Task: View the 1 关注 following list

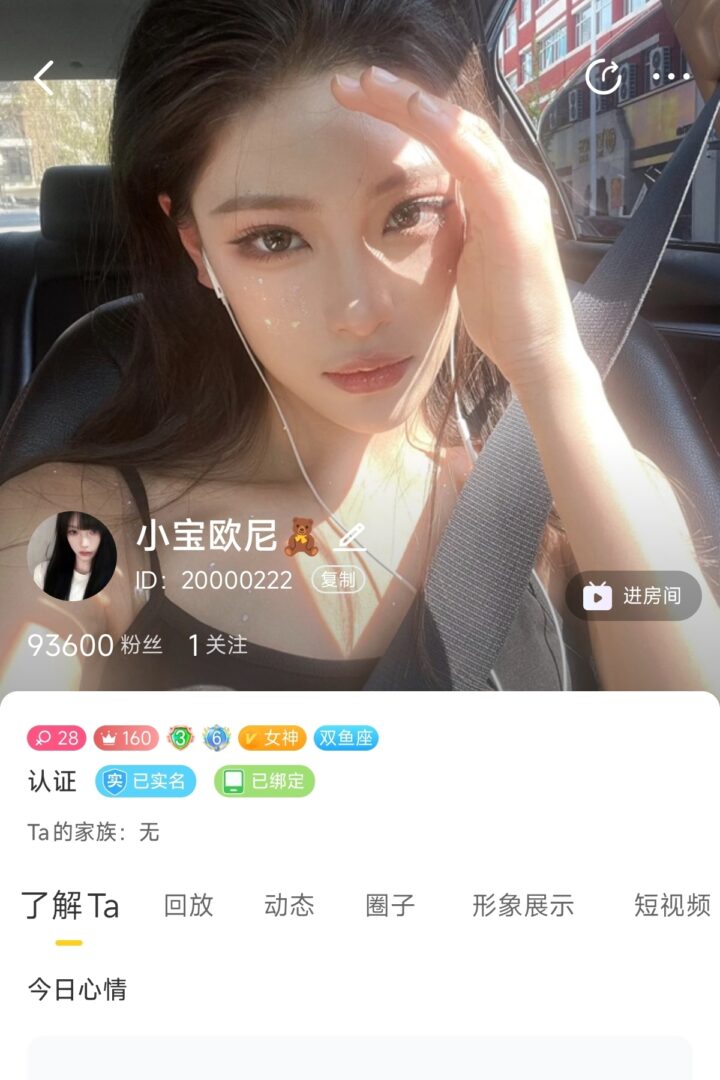Action: (x=218, y=645)
